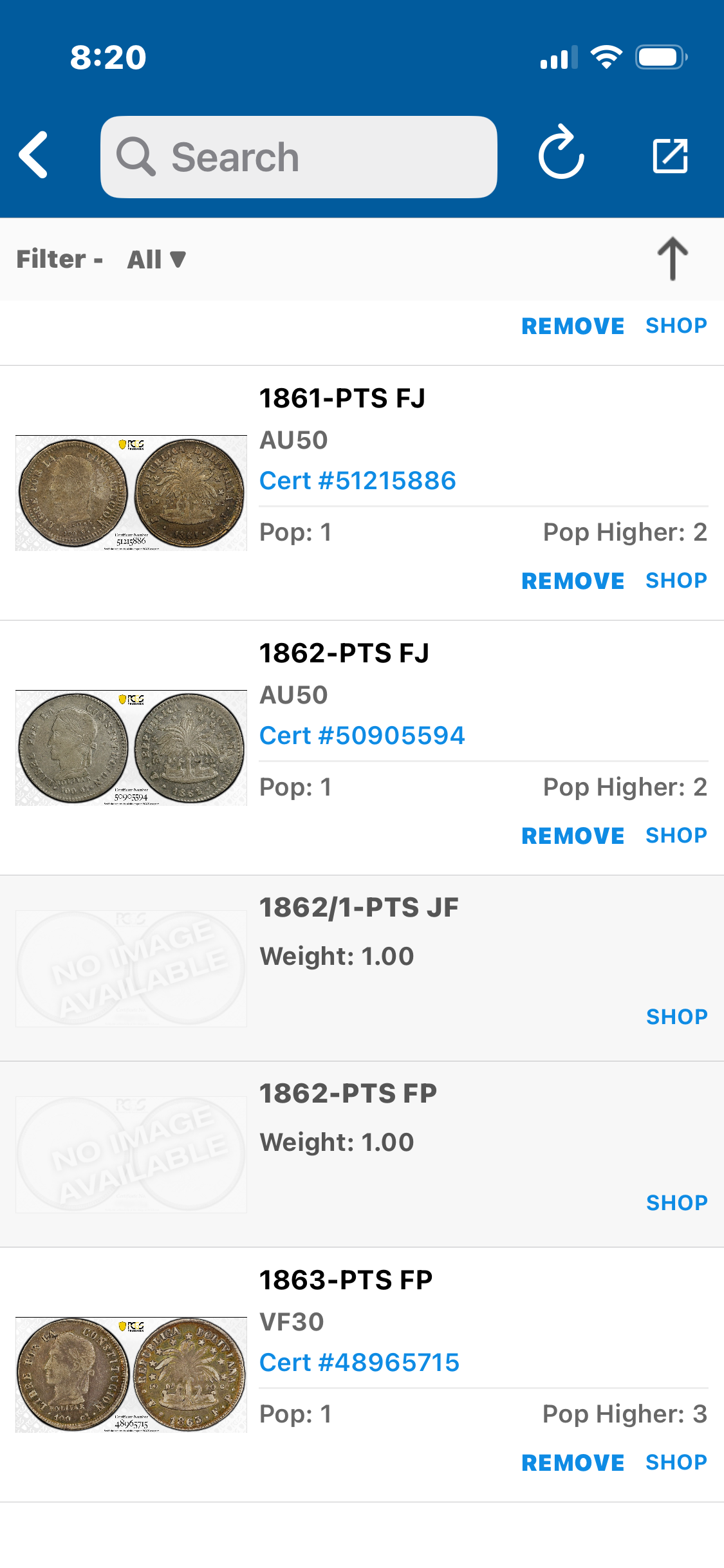Tap the Search field
This screenshot has width=724, height=1568.
[x=299, y=157]
